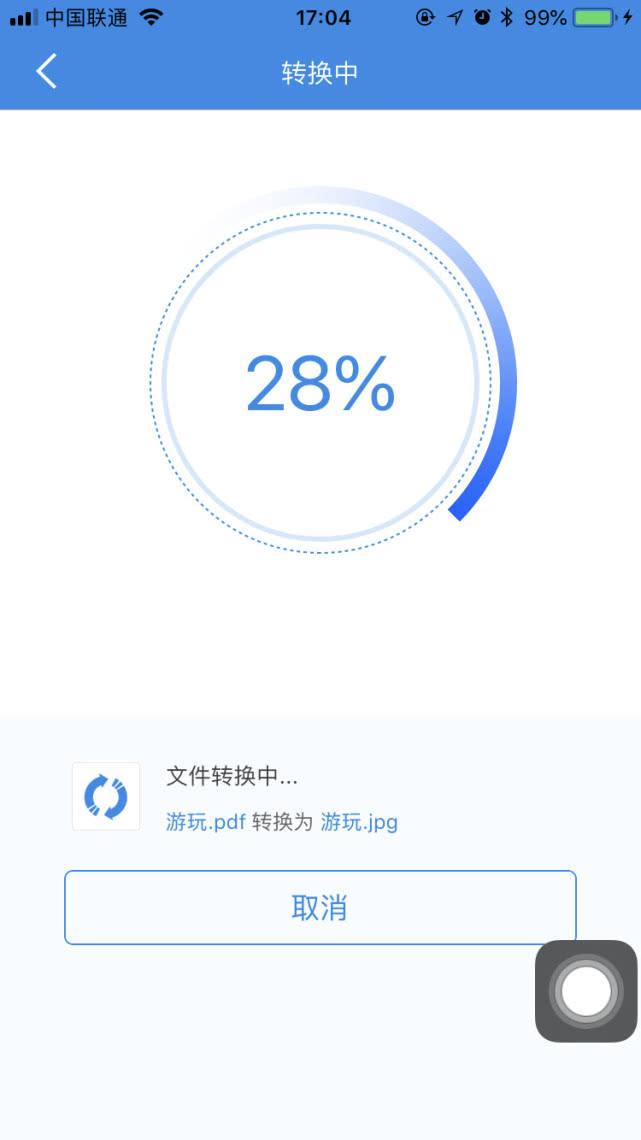Cancel the conversion with 取消 button
Screen dimensions: 641x1140
320,908
